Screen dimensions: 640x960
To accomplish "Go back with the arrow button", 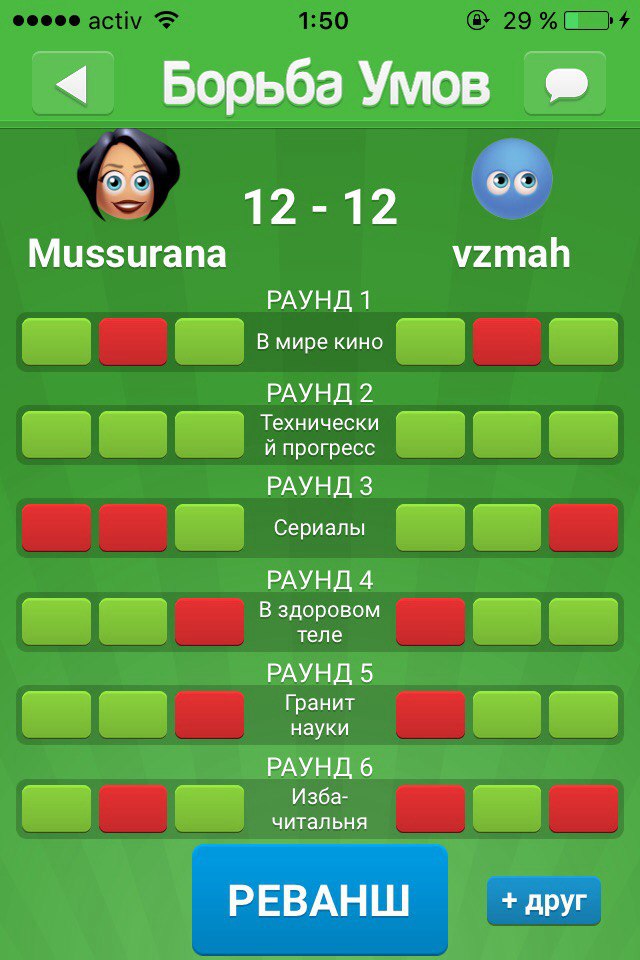I will [72, 84].
